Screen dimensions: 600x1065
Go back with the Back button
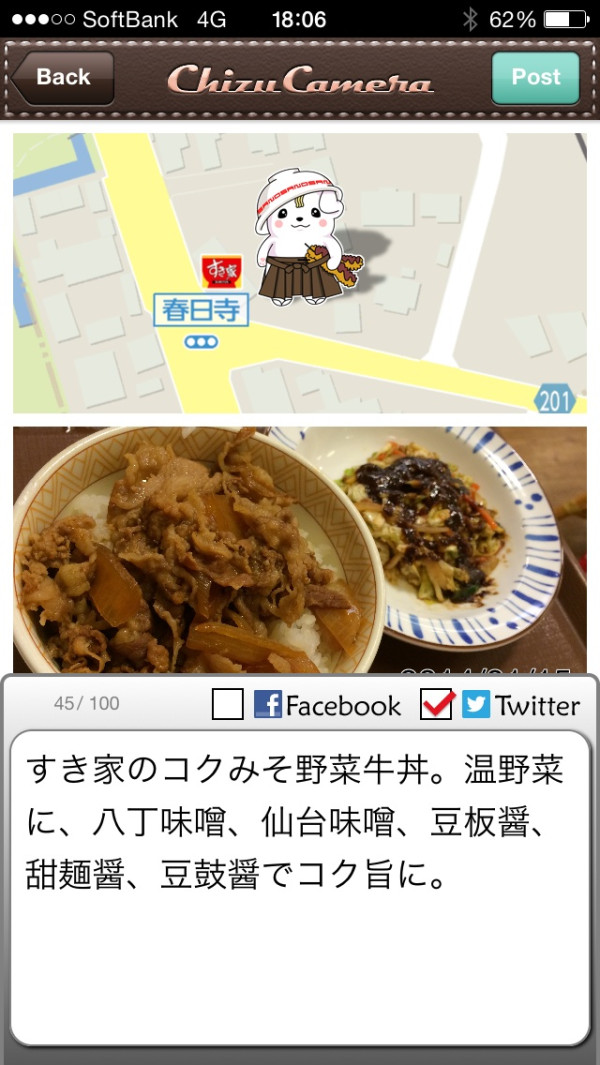[x=63, y=77]
